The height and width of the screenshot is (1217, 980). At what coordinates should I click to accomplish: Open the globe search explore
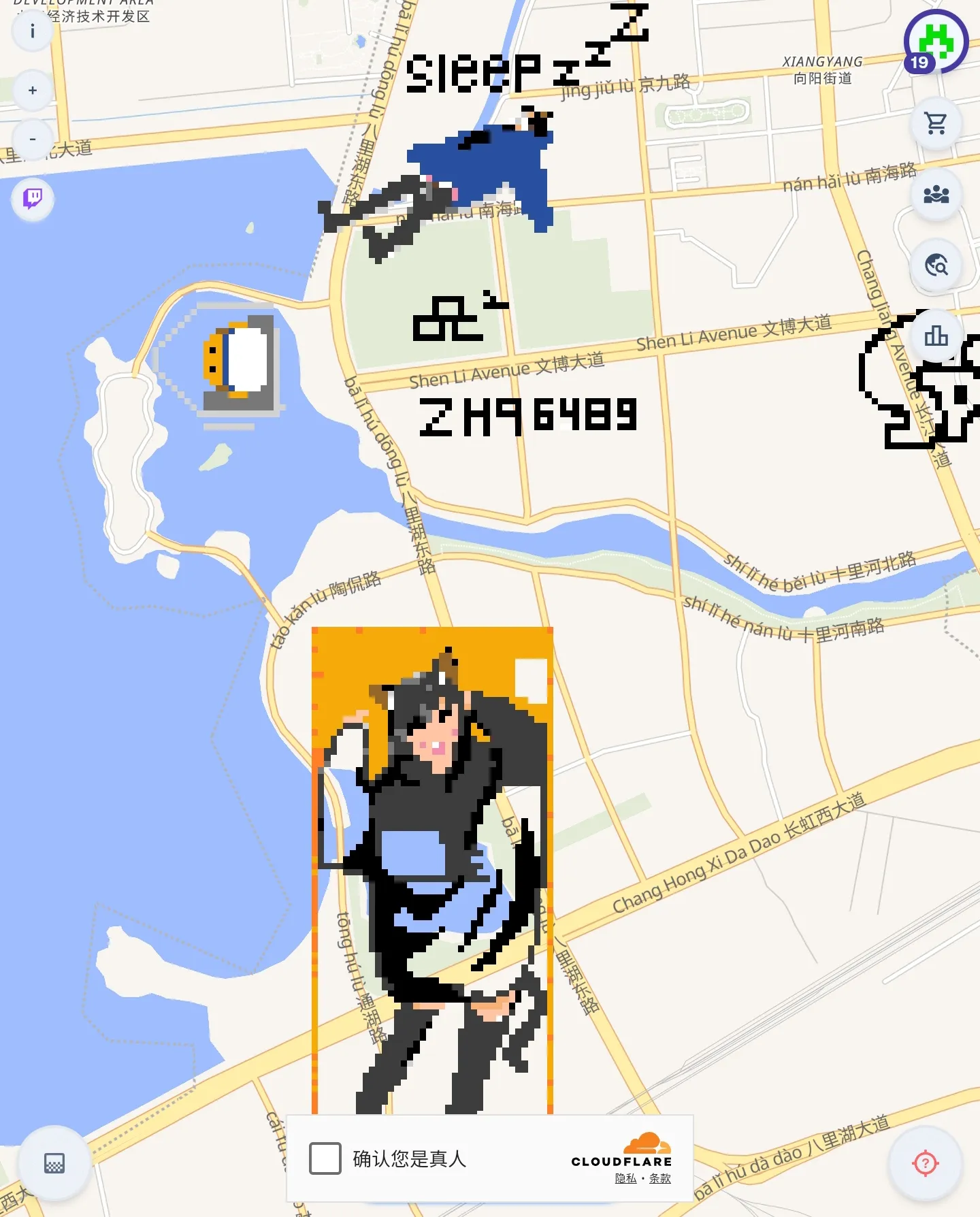[x=936, y=265]
